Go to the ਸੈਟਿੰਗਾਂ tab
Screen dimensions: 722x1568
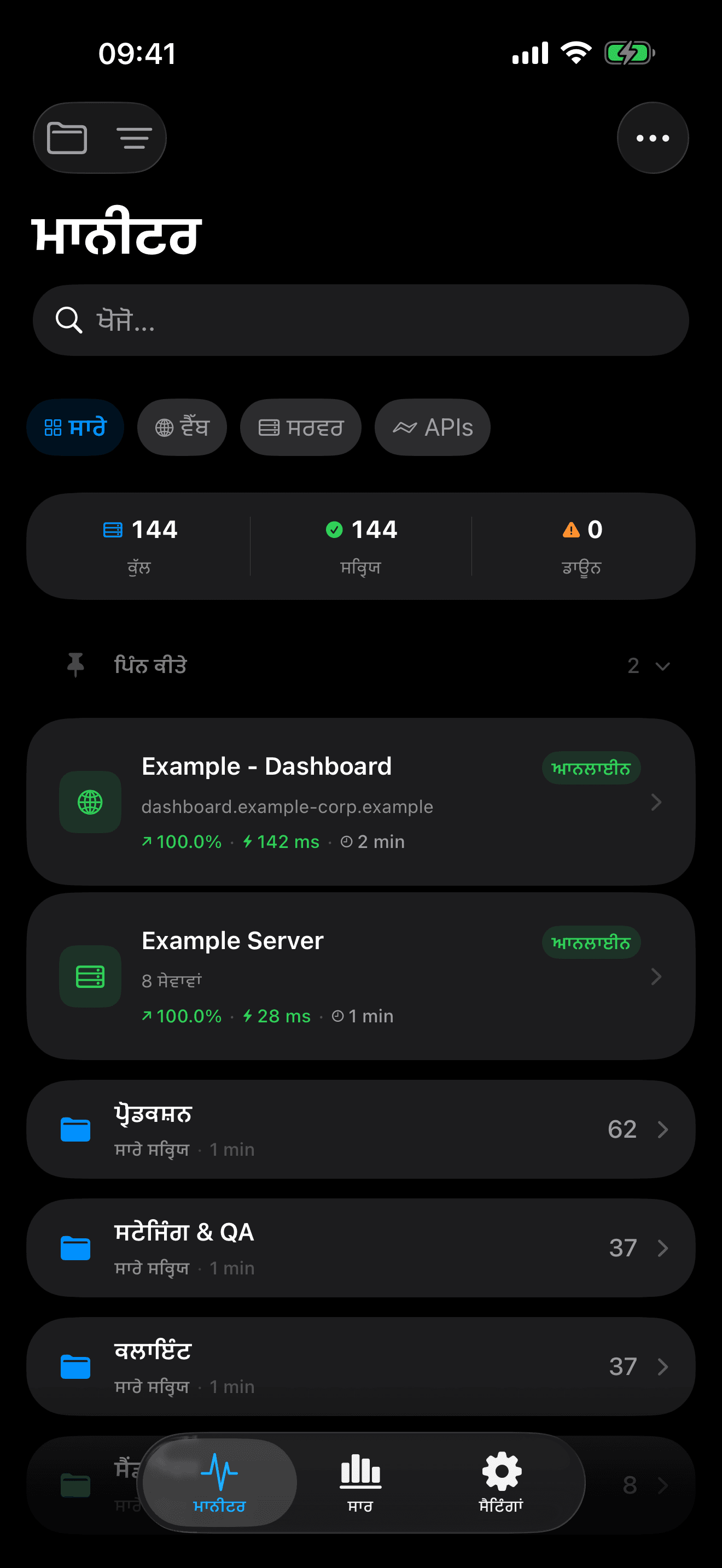(x=501, y=1483)
